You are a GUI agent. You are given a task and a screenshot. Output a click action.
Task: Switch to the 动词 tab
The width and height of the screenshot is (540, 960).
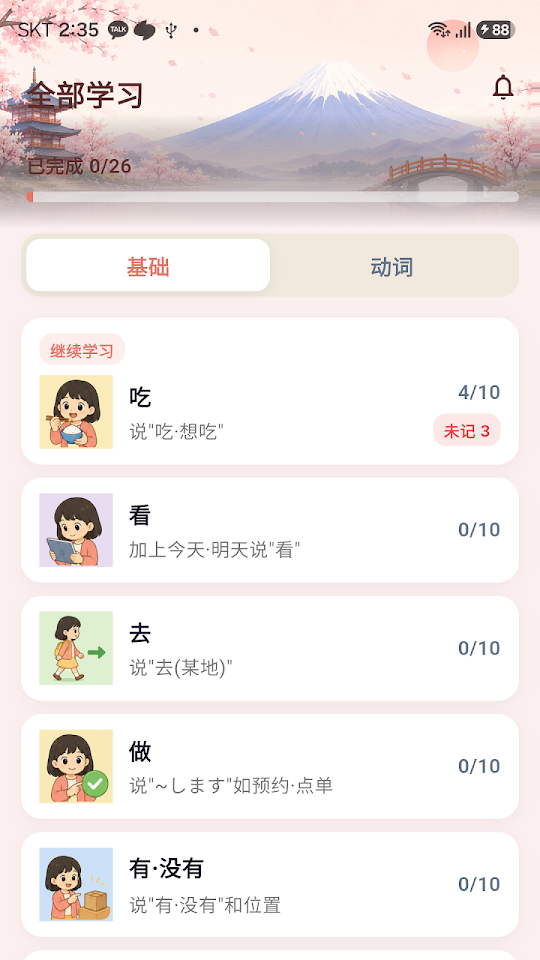tap(392, 267)
